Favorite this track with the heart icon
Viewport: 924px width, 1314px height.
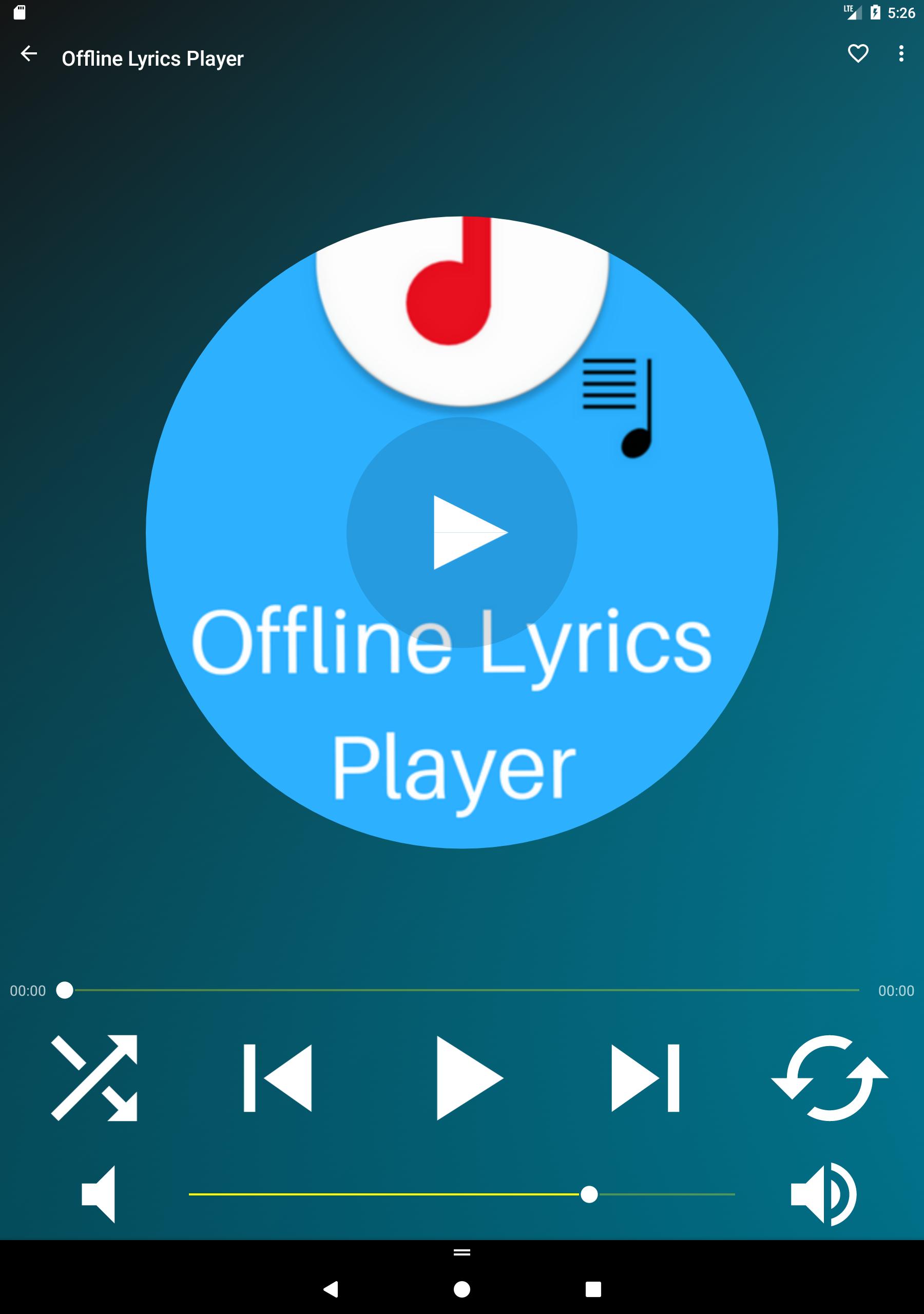(x=858, y=54)
